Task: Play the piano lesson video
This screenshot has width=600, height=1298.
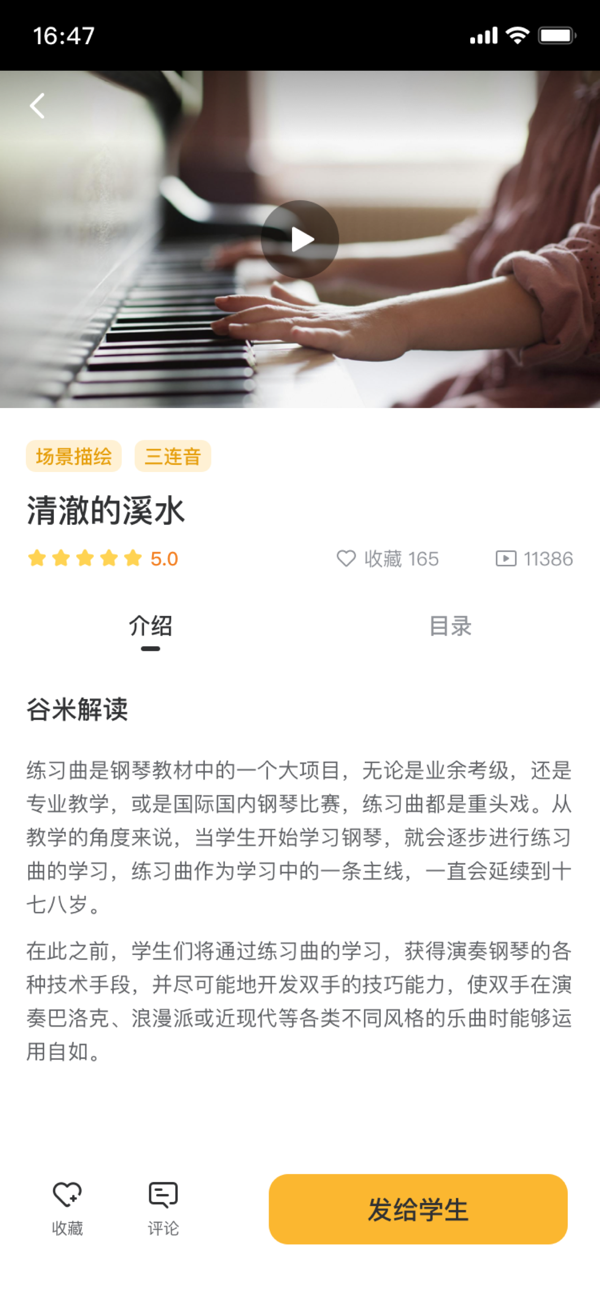Action: click(x=300, y=239)
